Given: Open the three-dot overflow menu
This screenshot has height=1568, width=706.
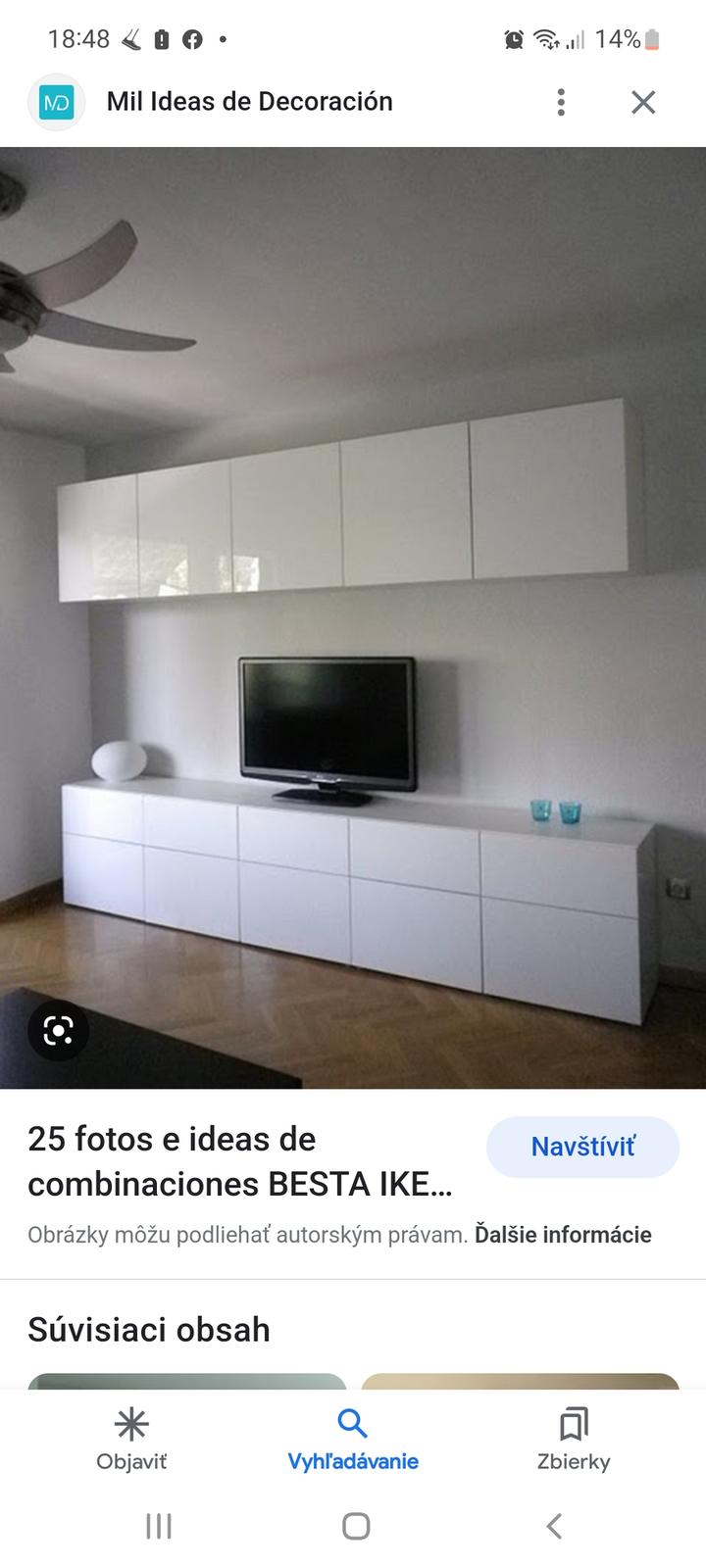Looking at the screenshot, I should tap(561, 102).
